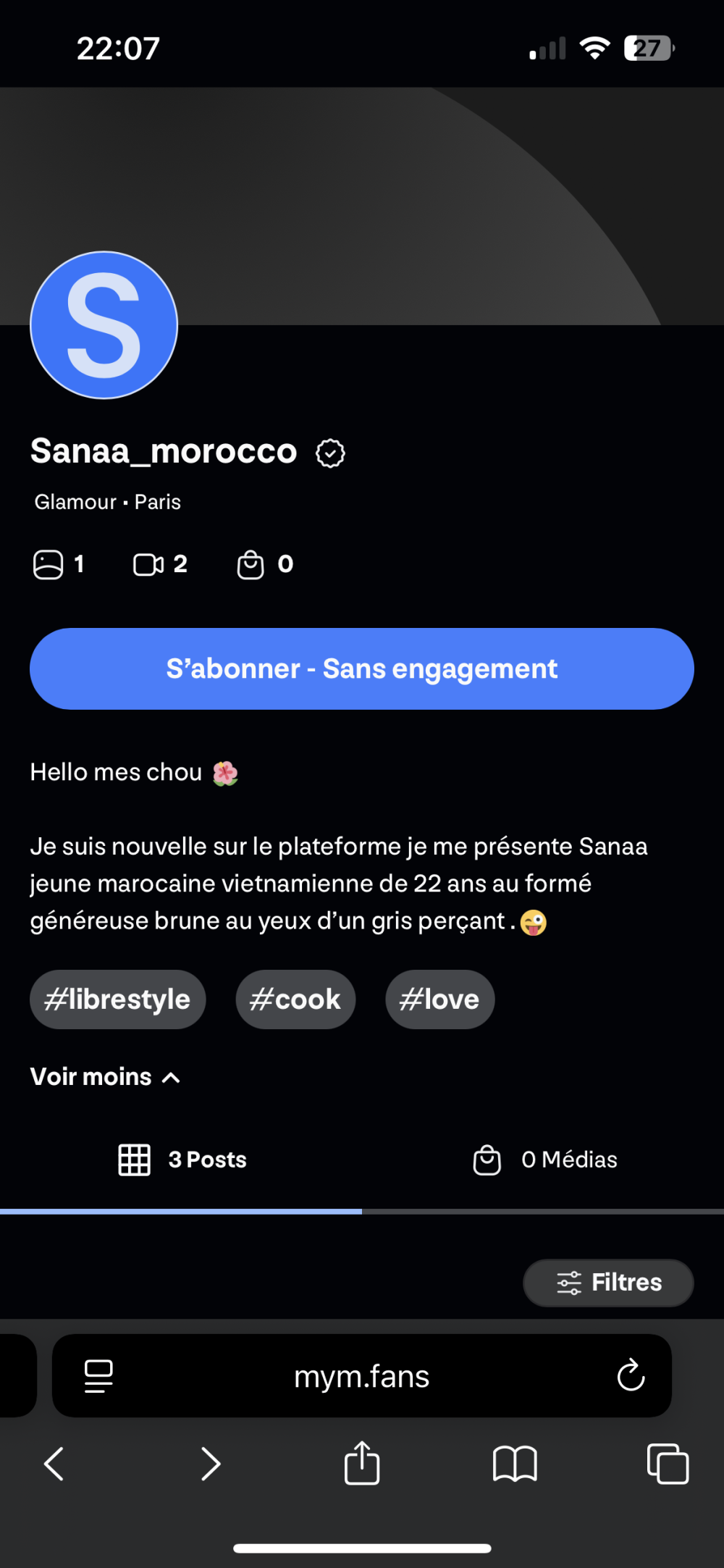Switch to the 3 Posts tab
This screenshot has height=1568, width=724.
click(x=182, y=1160)
